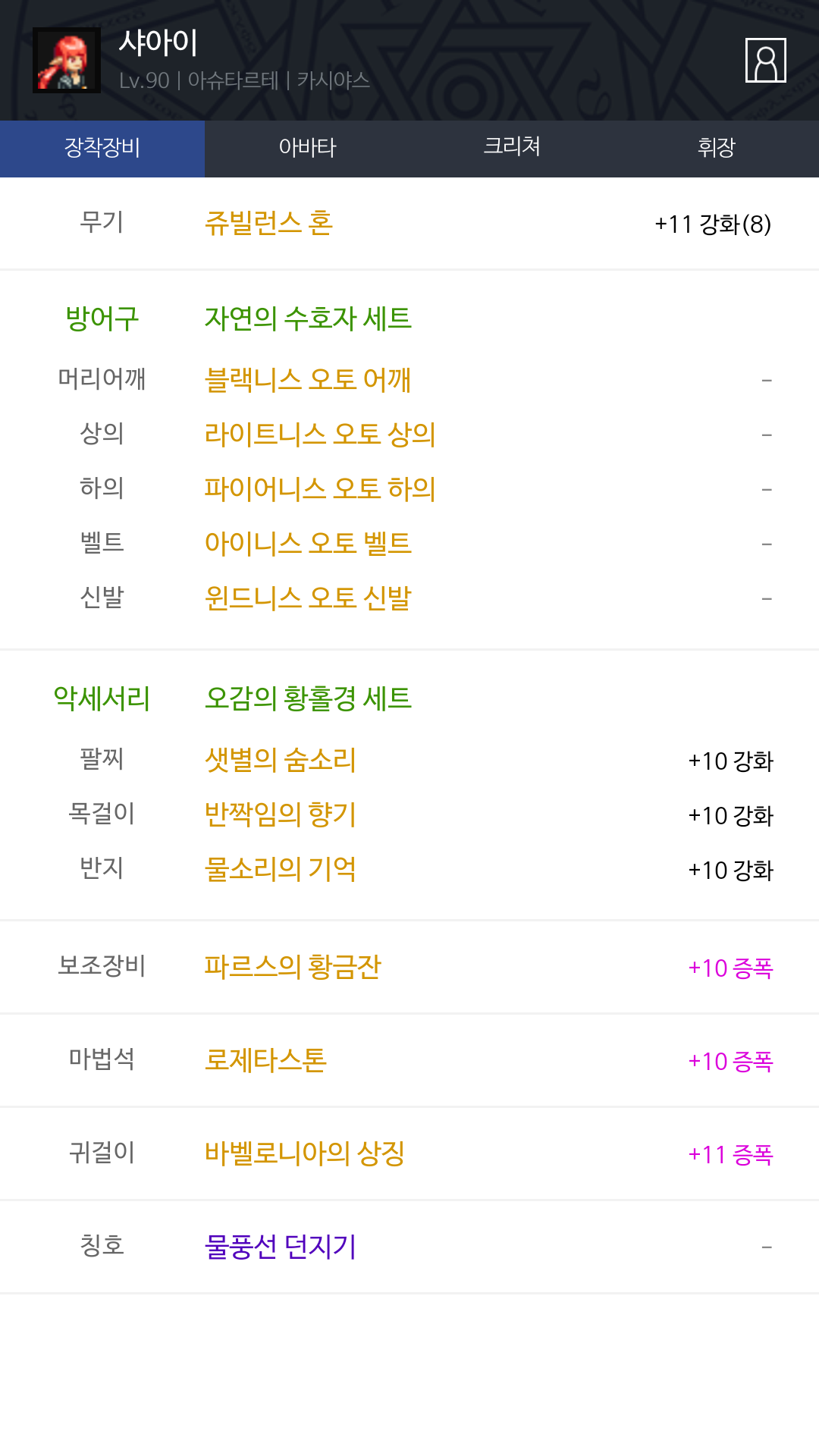Select the 장착장비 tab
Image resolution: width=819 pixels, height=1456 pixels.
pyautogui.click(x=102, y=148)
